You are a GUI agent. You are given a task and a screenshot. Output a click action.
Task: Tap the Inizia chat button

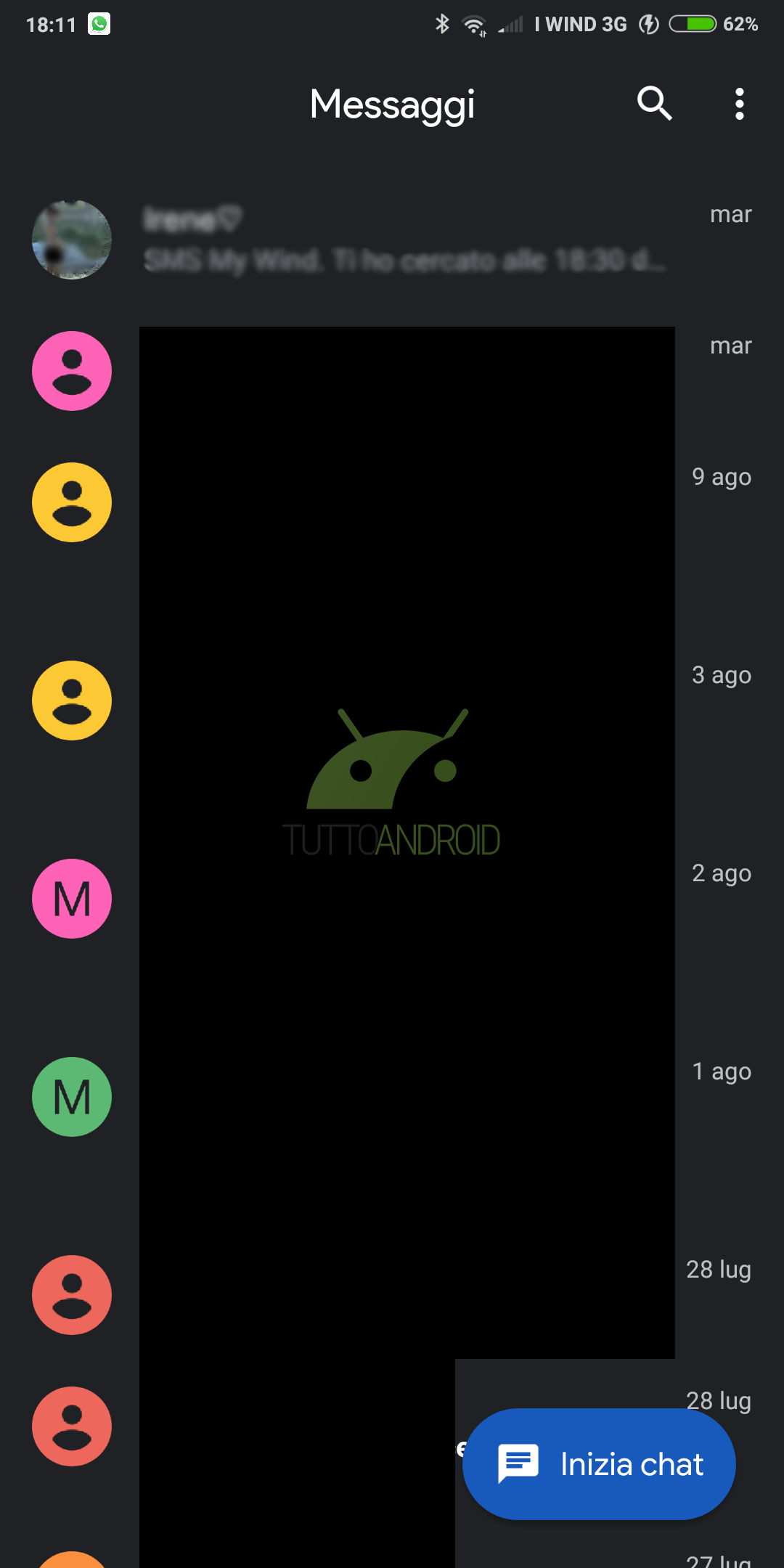point(599,1464)
